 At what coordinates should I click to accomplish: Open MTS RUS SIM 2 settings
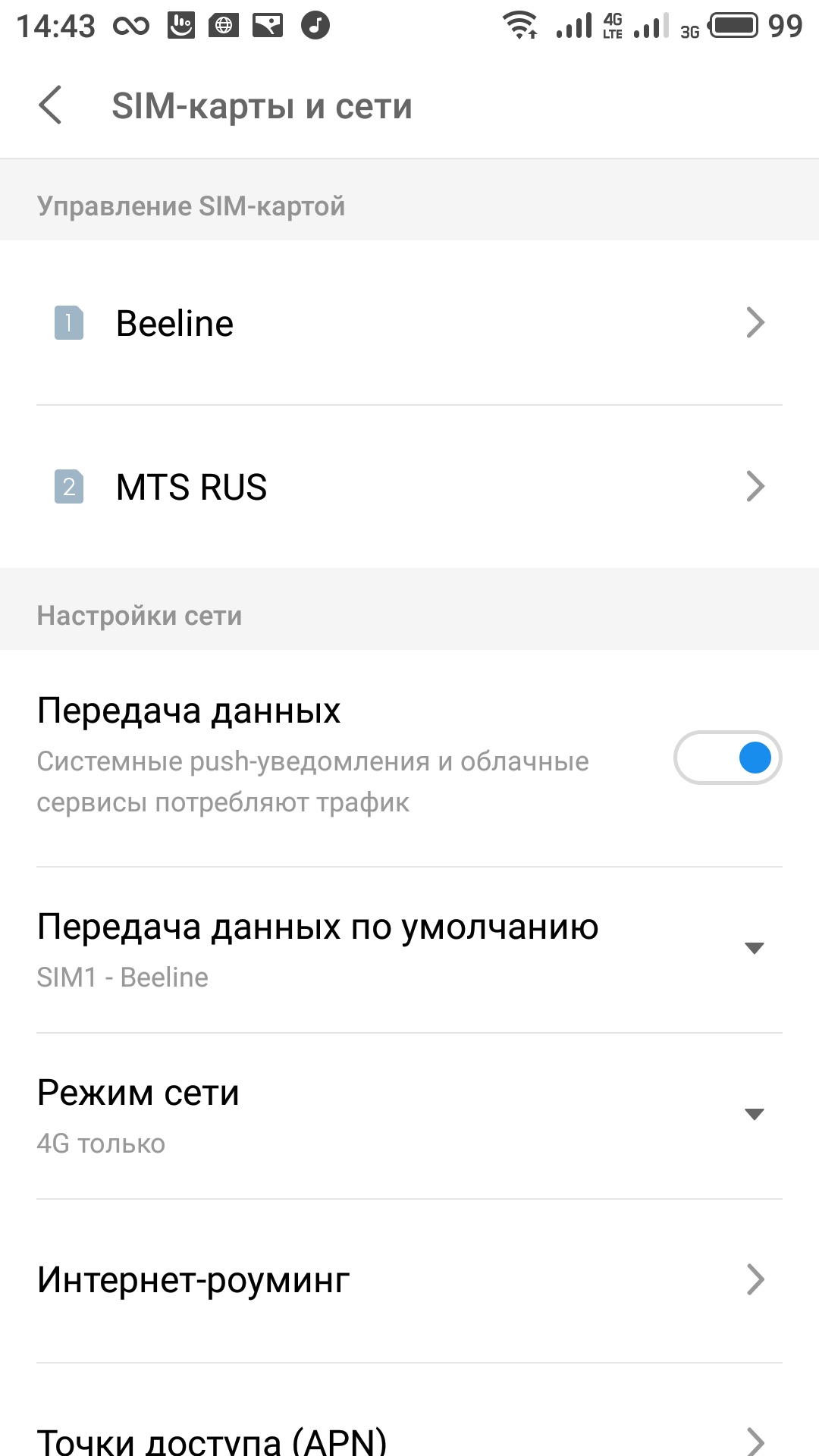(409, 487)
